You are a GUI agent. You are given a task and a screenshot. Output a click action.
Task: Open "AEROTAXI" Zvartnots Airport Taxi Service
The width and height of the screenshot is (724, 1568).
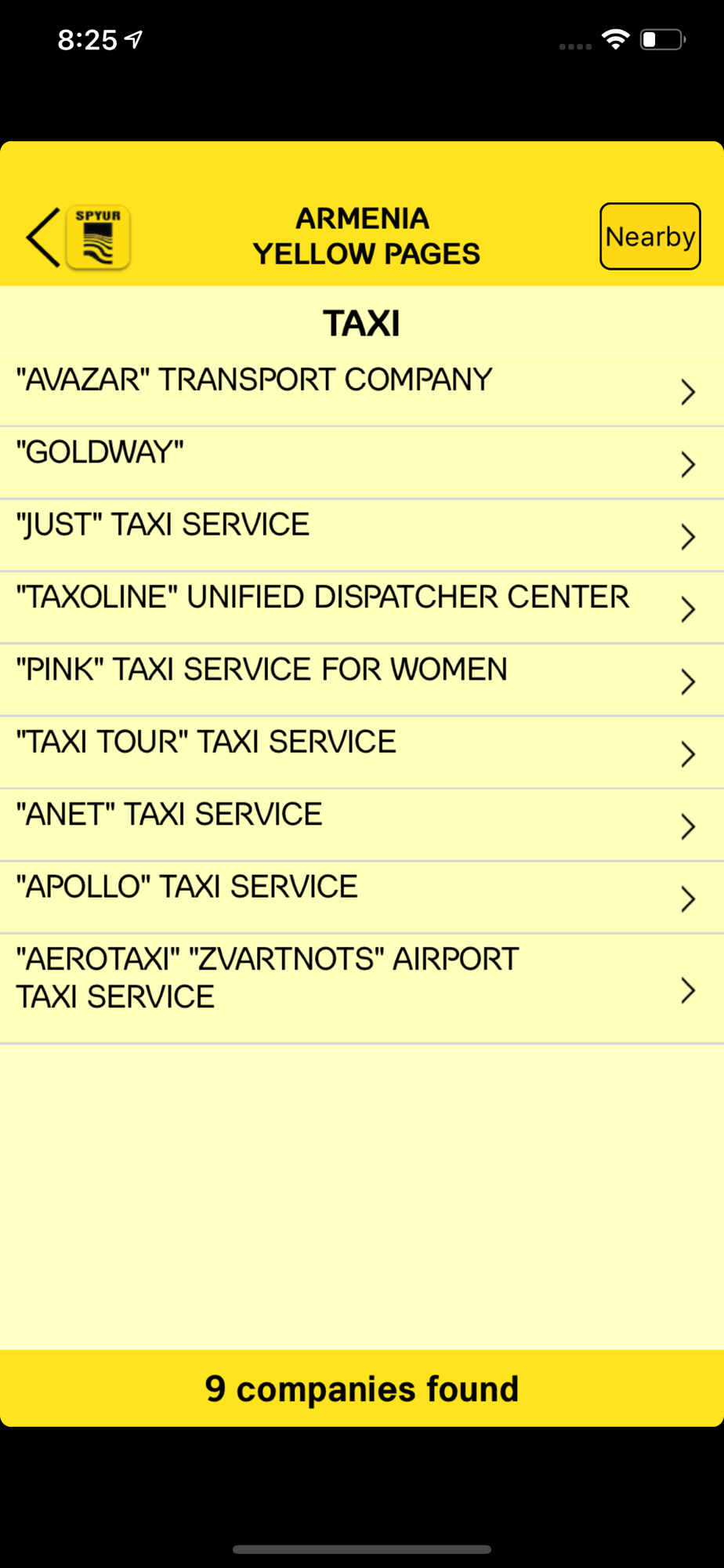click(362, 989)
